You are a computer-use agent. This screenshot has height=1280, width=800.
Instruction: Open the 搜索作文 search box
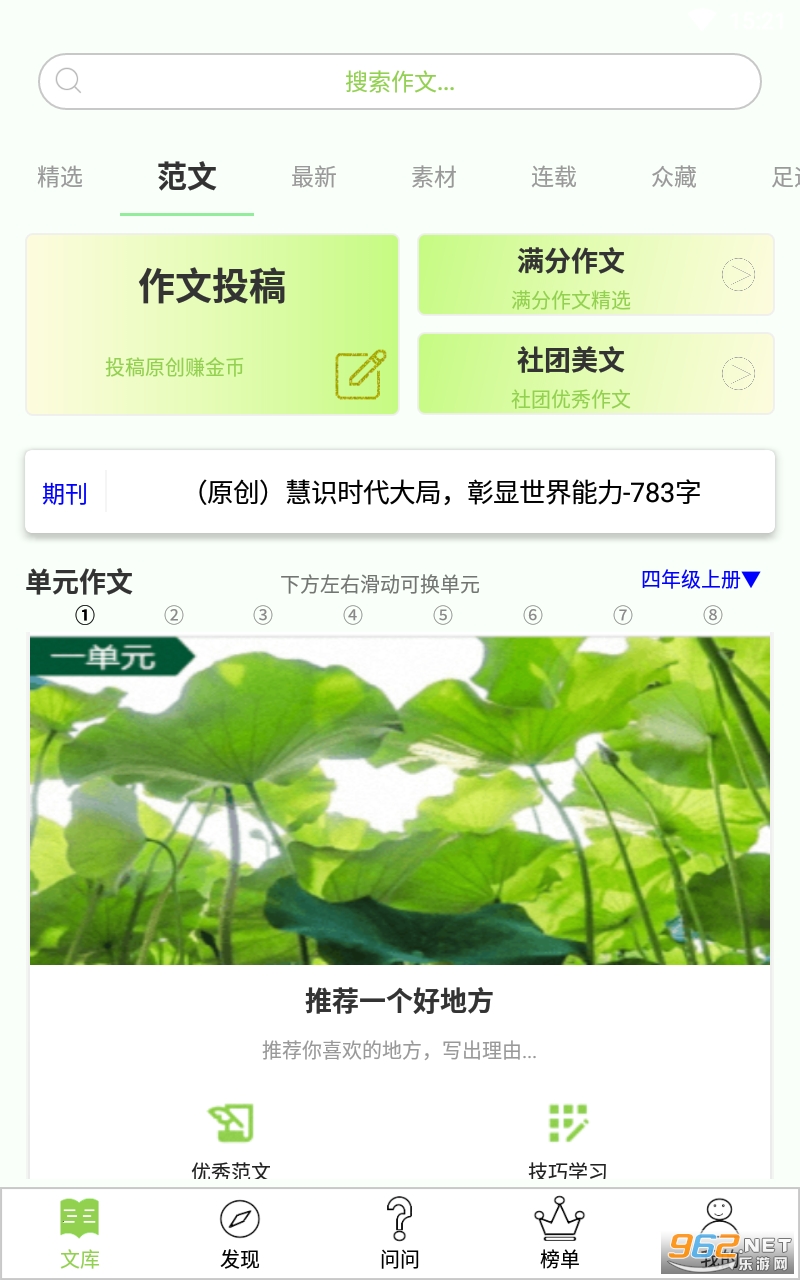click(400, 81)
